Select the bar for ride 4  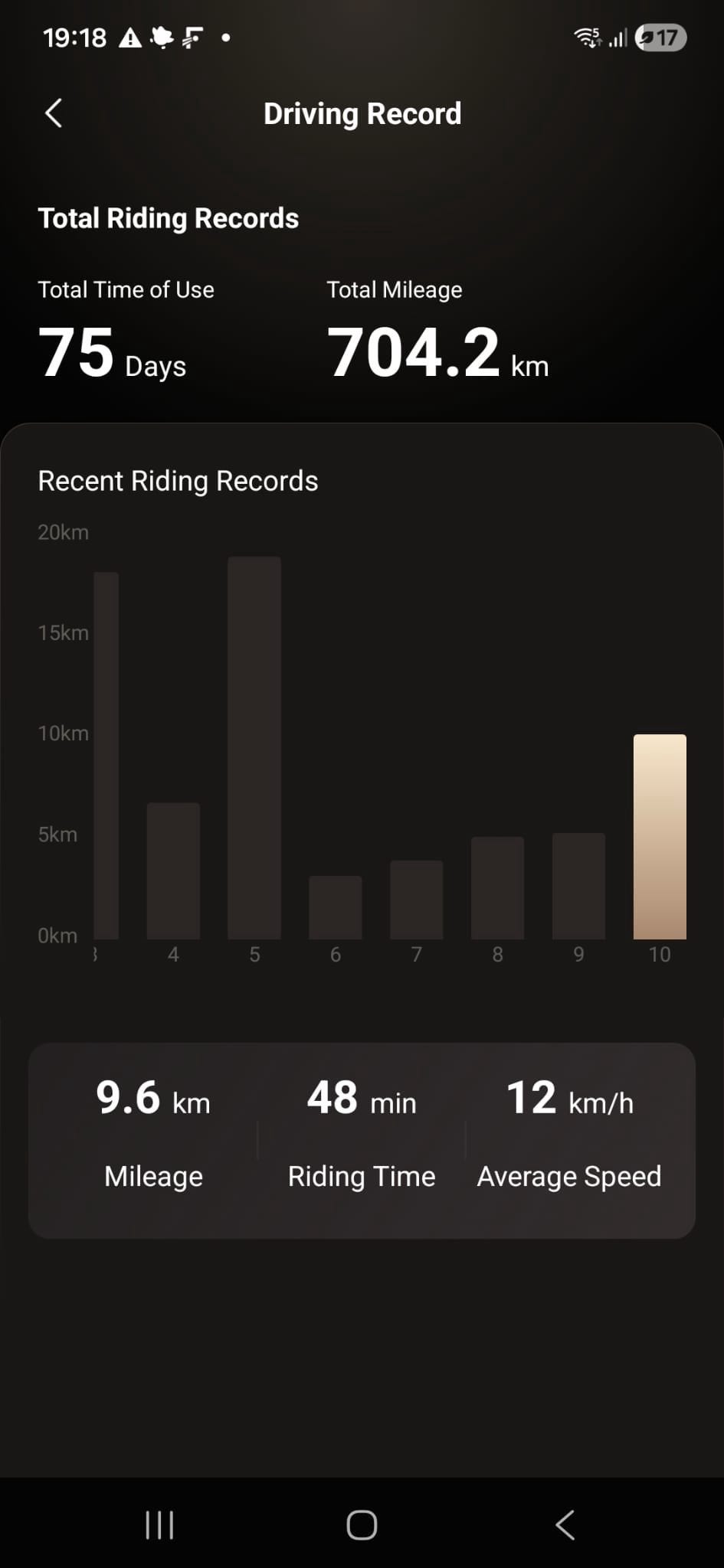[x=173, y=871]
